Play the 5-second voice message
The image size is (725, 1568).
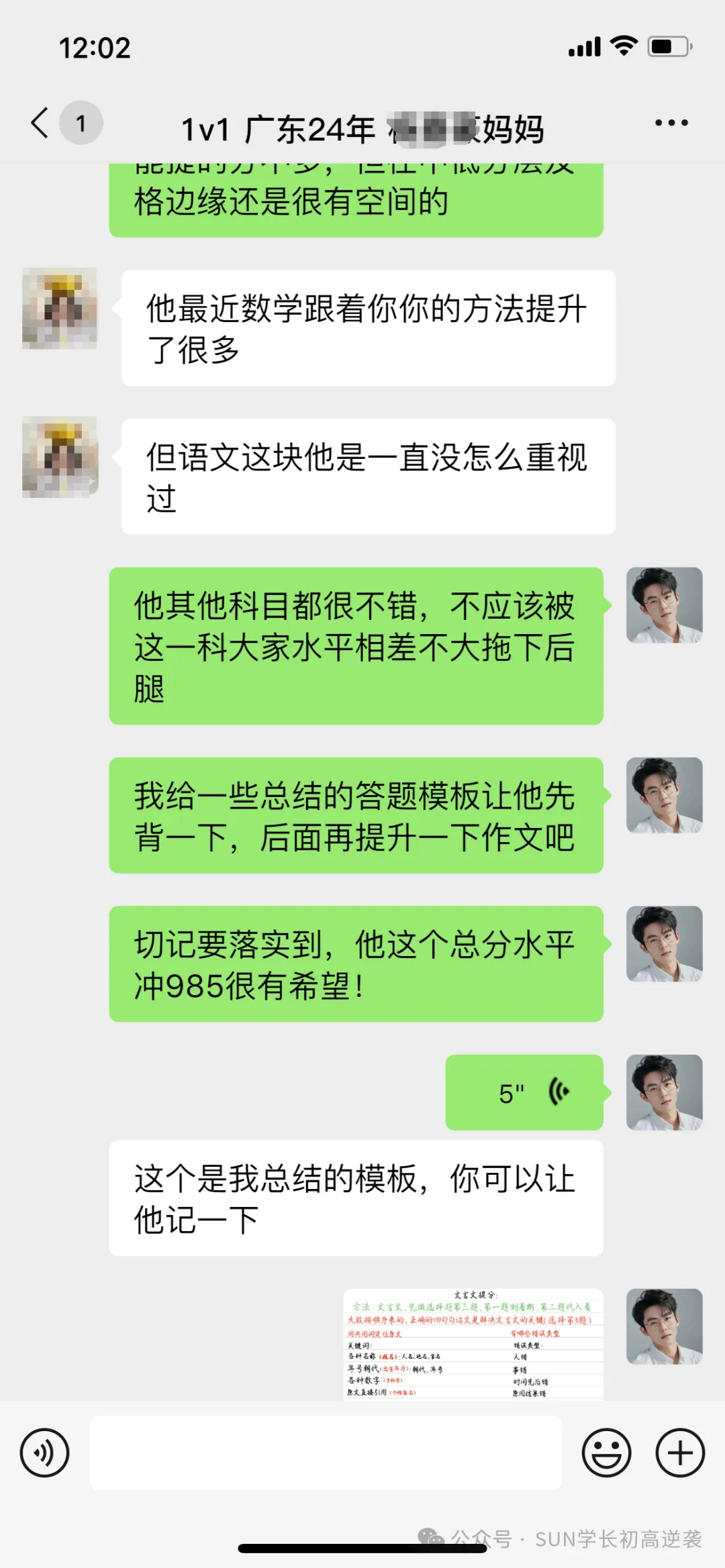coord(524,1092)
